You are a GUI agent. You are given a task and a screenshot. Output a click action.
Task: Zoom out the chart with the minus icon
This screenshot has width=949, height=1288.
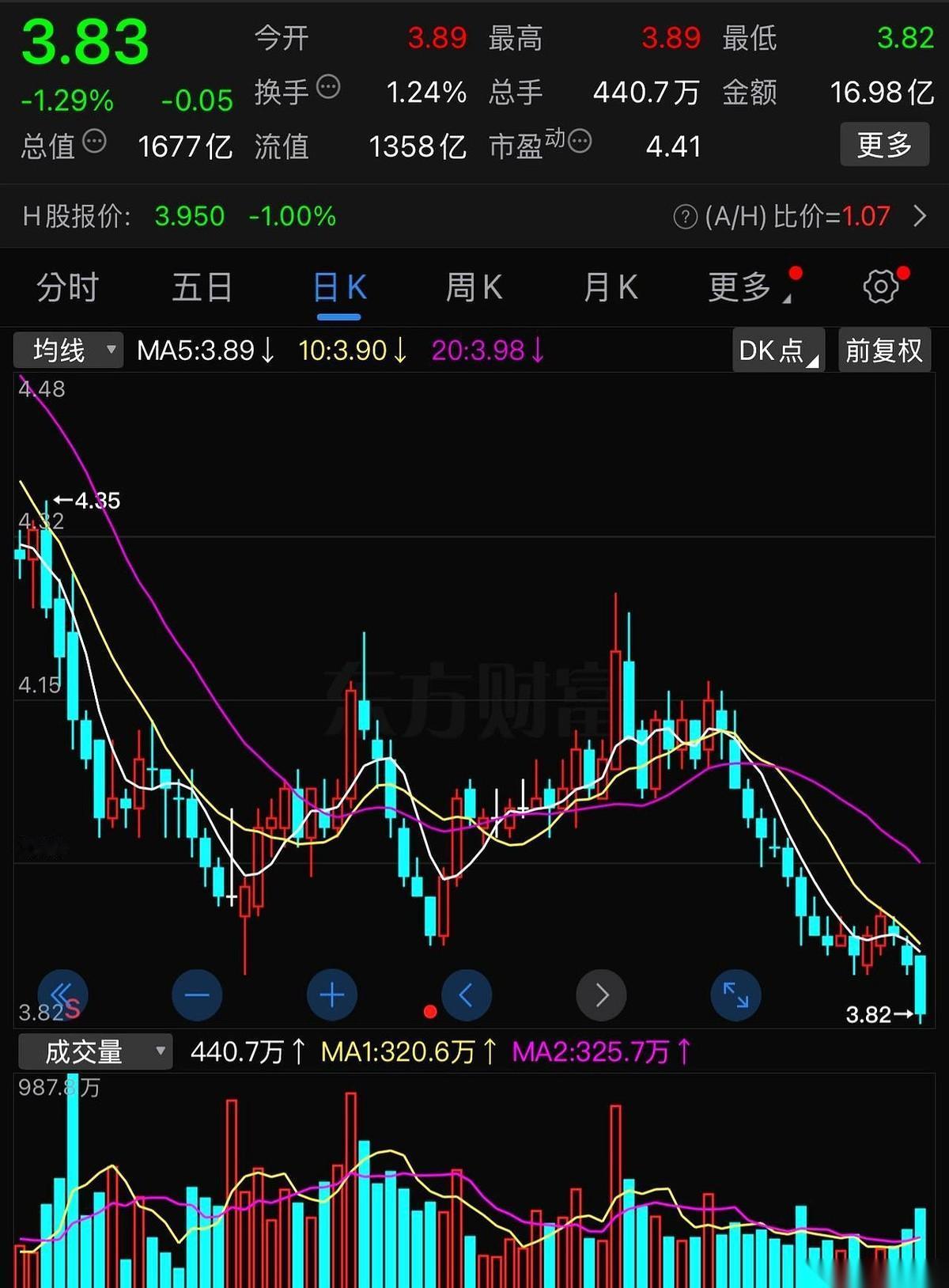coord(197,995)
